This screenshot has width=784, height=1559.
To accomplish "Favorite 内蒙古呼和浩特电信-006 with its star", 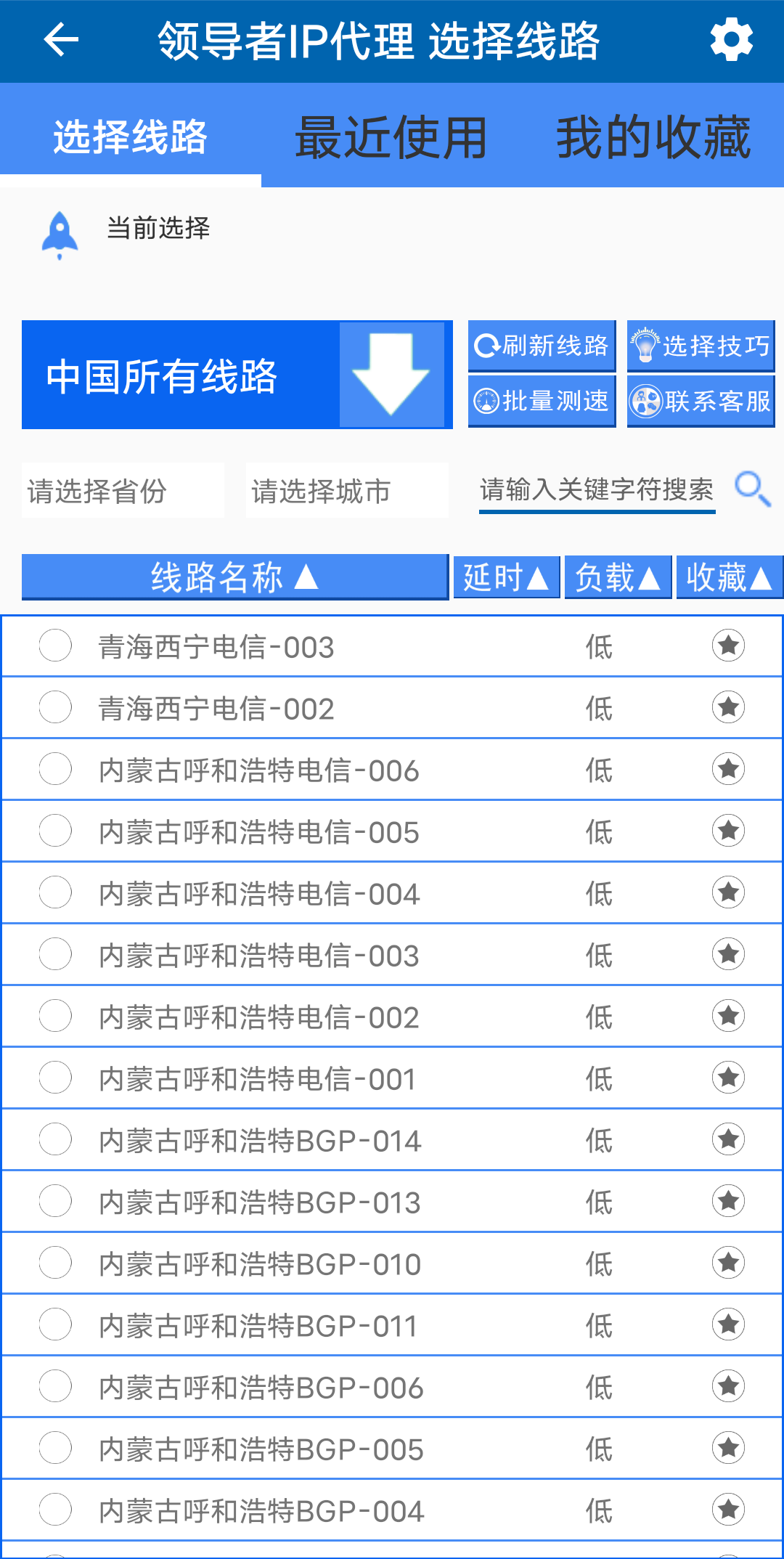I will click(x=729, y=769).
